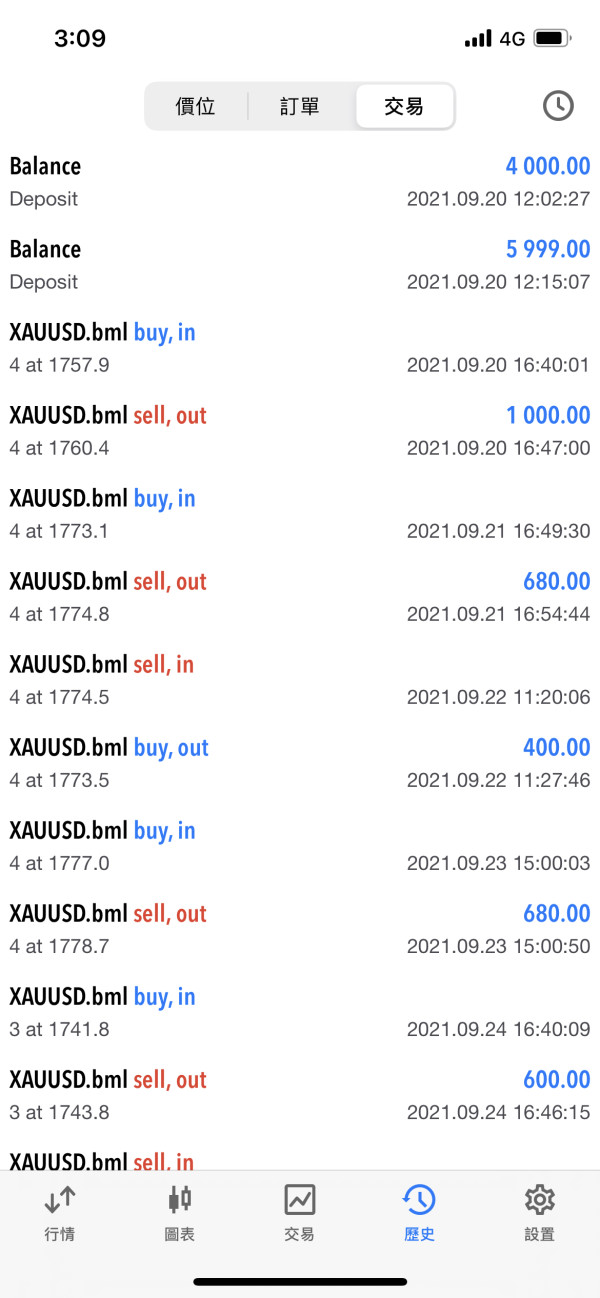600x1298 pixels.
Task: Switch to the 價位 segment
Action: [196, 106]
